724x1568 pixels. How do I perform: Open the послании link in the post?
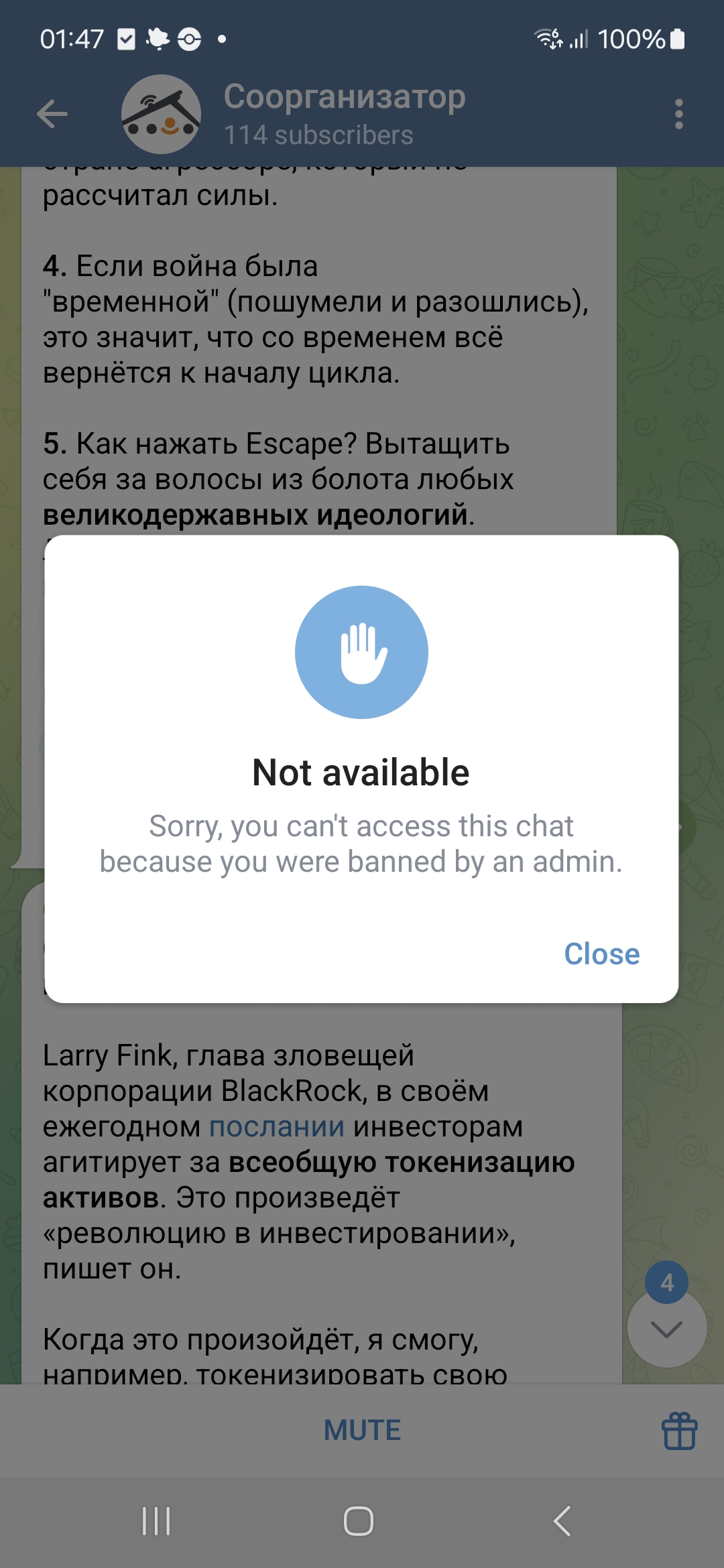277,1126
